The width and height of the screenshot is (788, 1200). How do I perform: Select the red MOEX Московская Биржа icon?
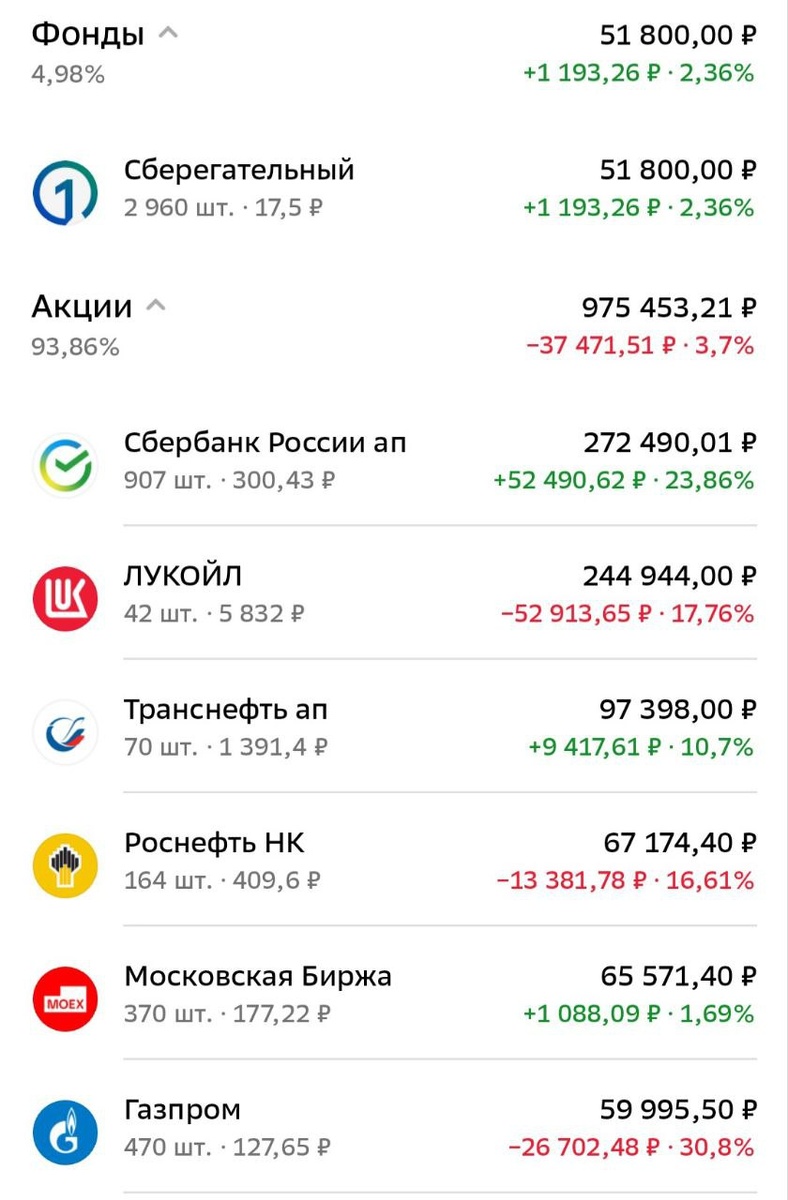point(64,996)
